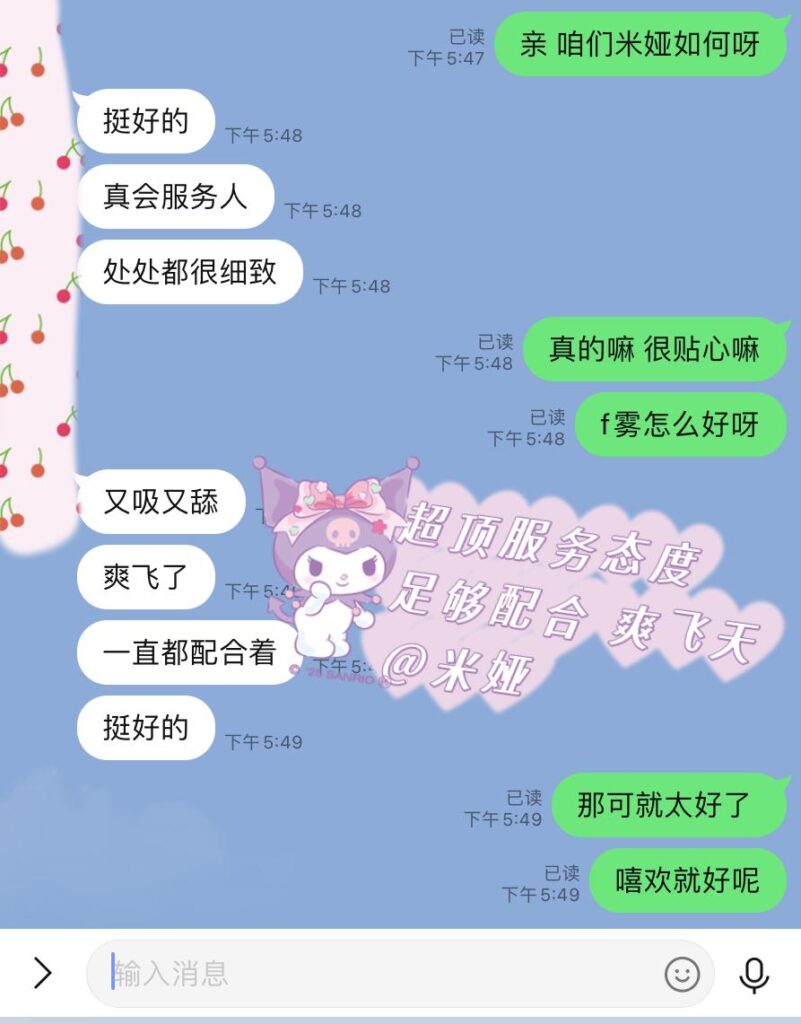Focus the message input field
This screenshot has height=1024, width=801.
click(380, 973)
